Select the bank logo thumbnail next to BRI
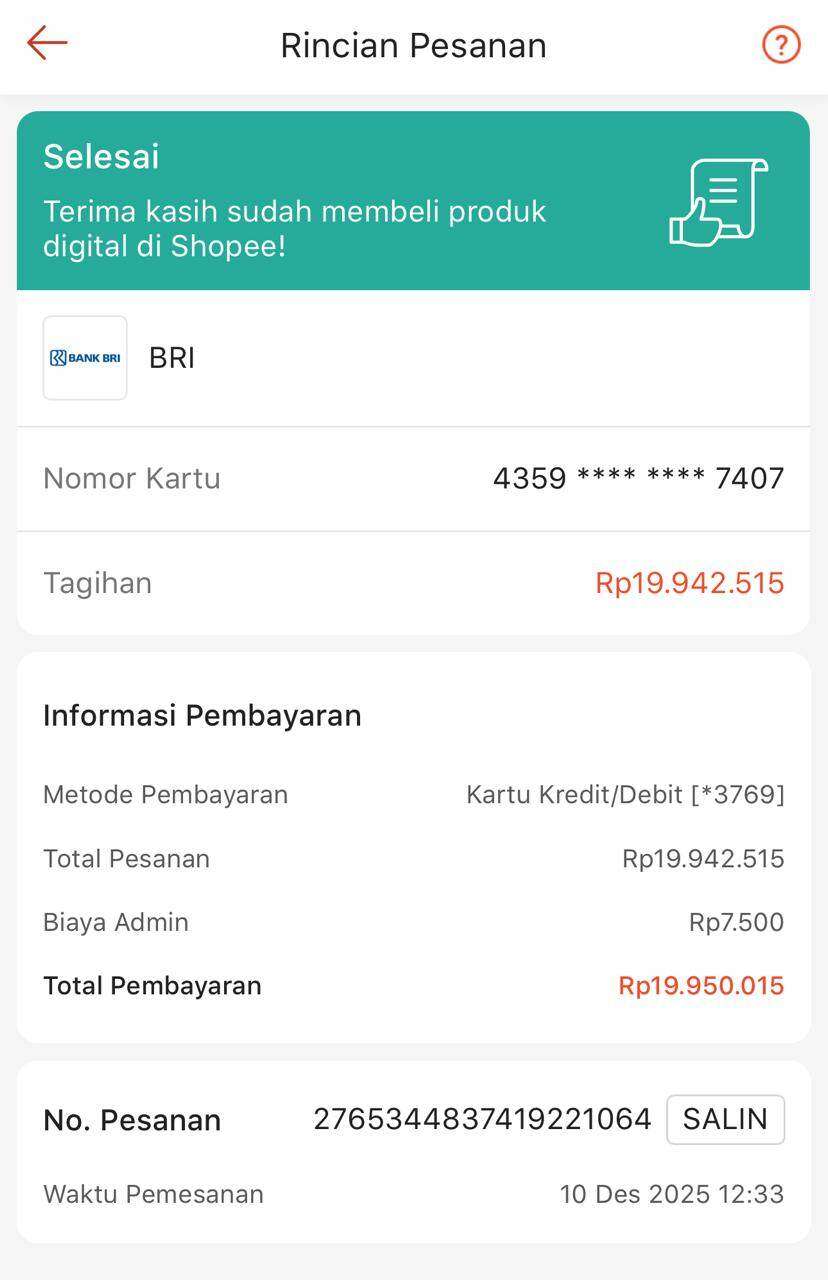The height and width of the screenshot is (1280, 828). (x=84, y=357)
